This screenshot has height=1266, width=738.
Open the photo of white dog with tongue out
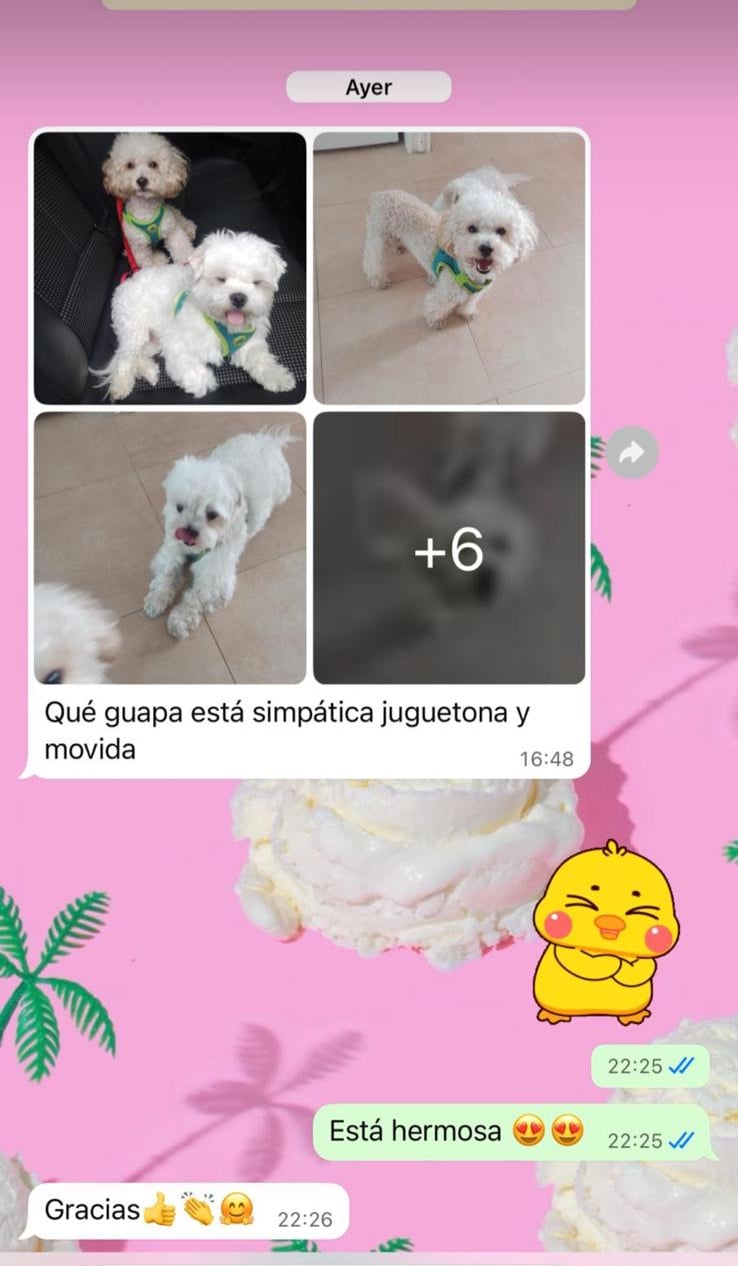coord(170,548)
